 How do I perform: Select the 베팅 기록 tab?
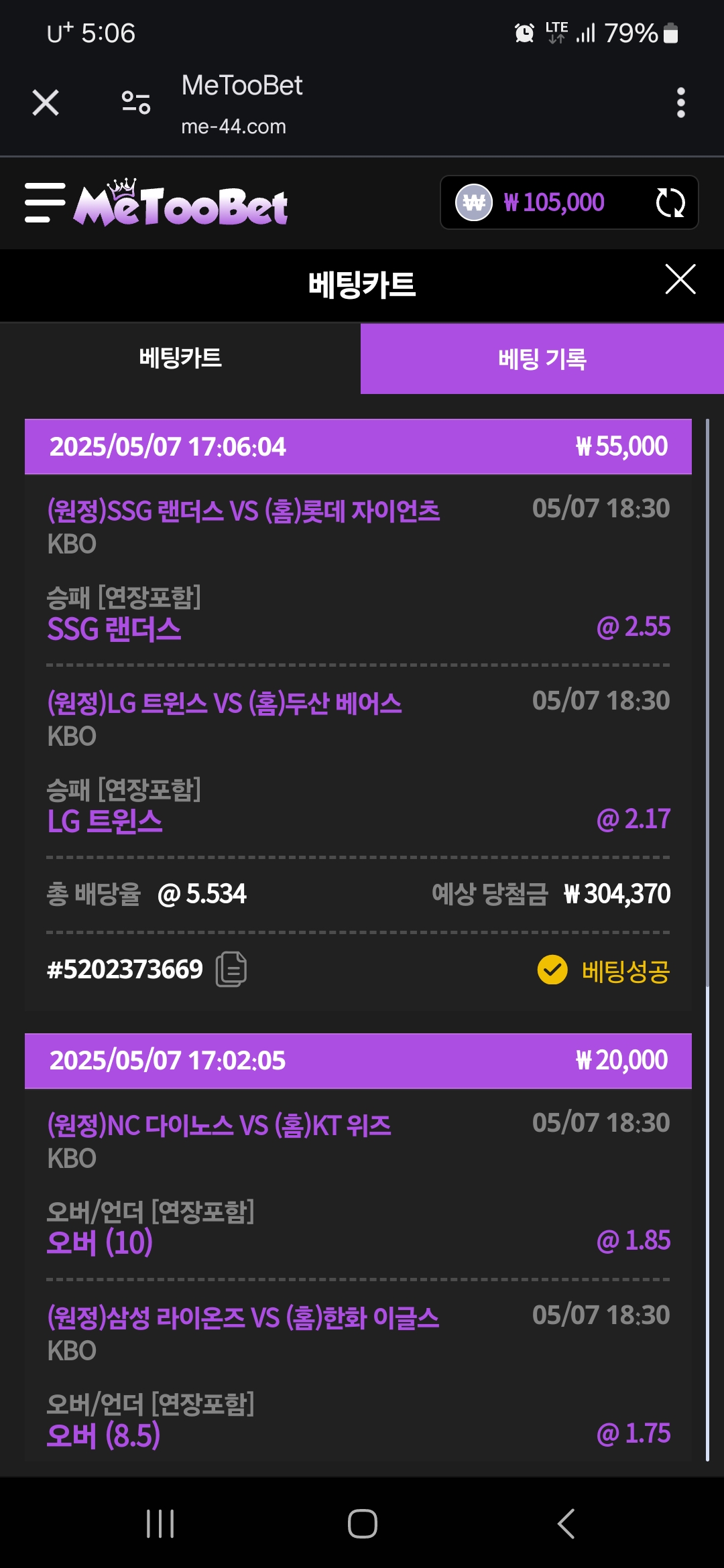542,358
